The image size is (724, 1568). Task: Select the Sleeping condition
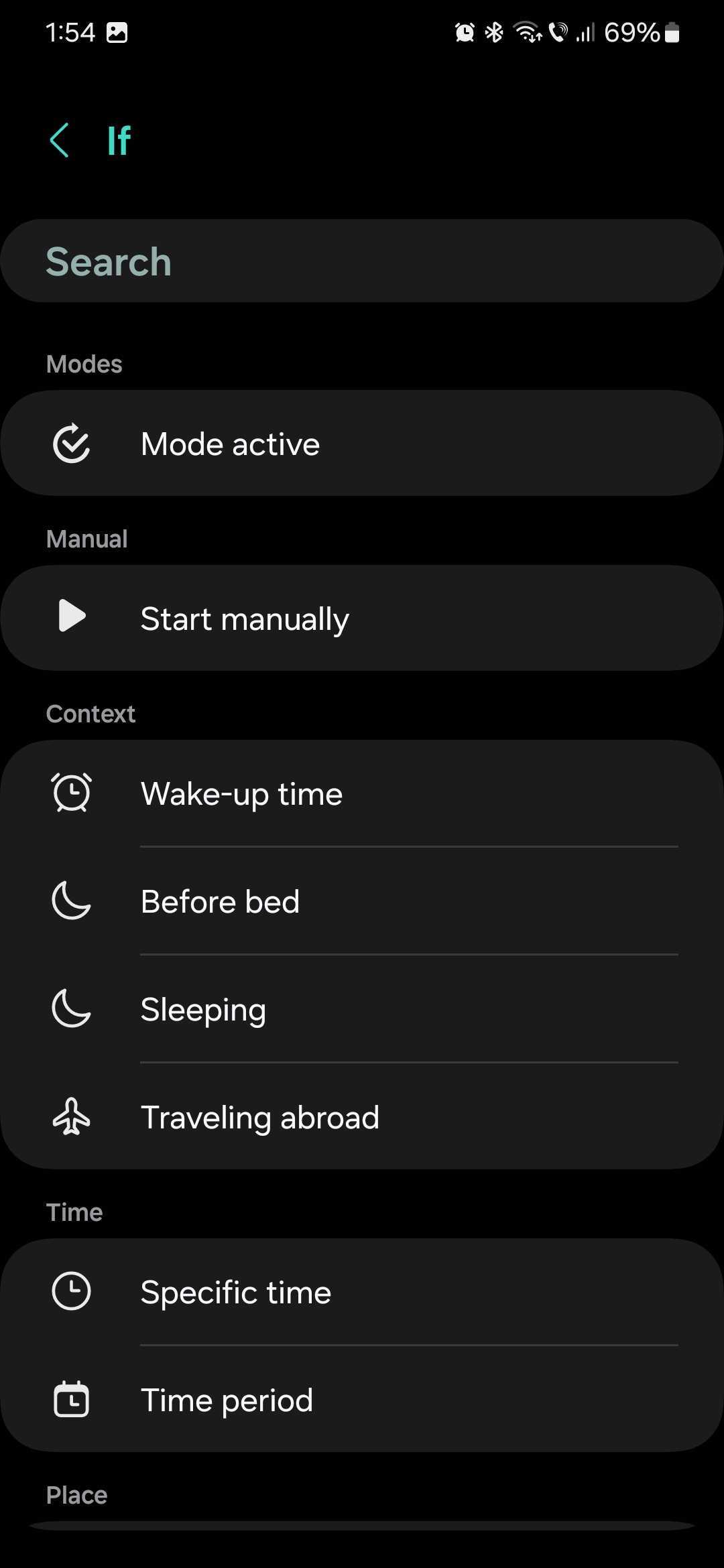click(362, 1009)
